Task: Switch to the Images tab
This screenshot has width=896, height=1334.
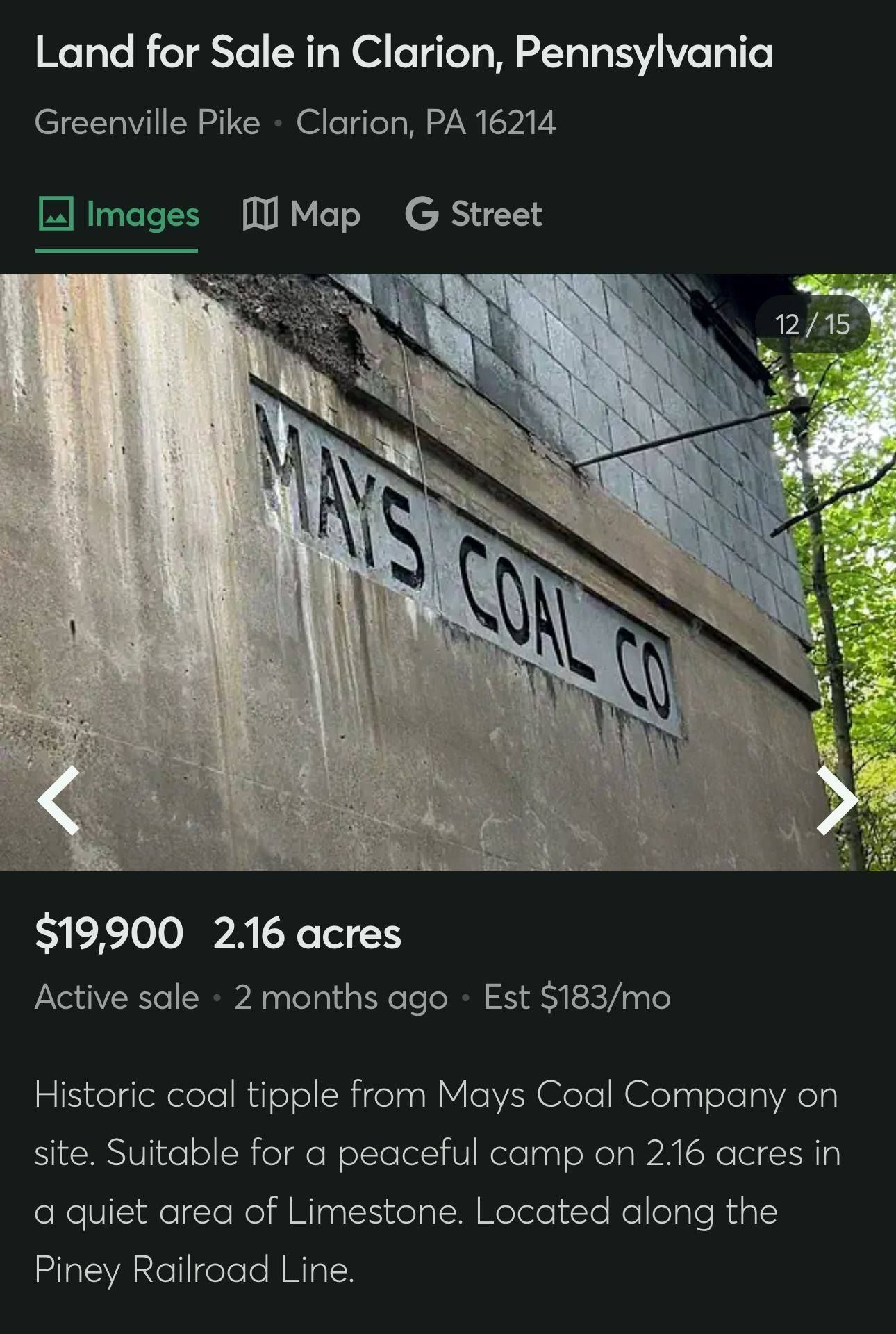Action: 118,214
